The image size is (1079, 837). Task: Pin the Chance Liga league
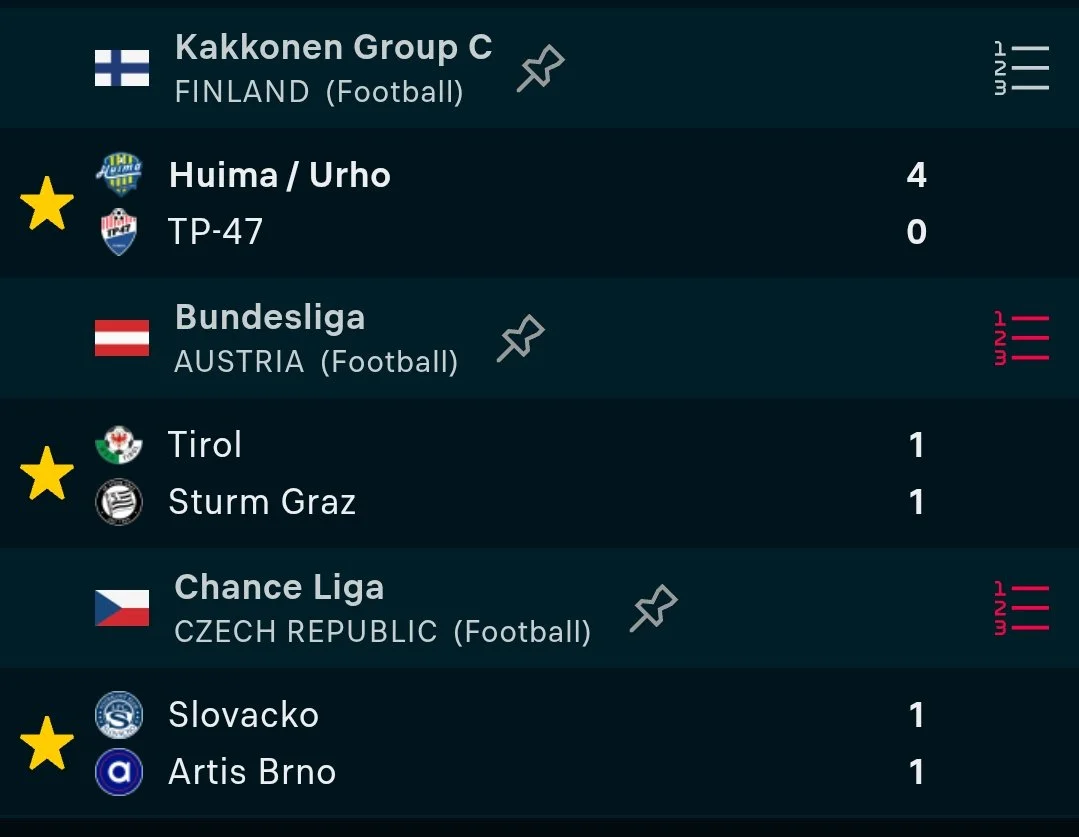(654, 608)
